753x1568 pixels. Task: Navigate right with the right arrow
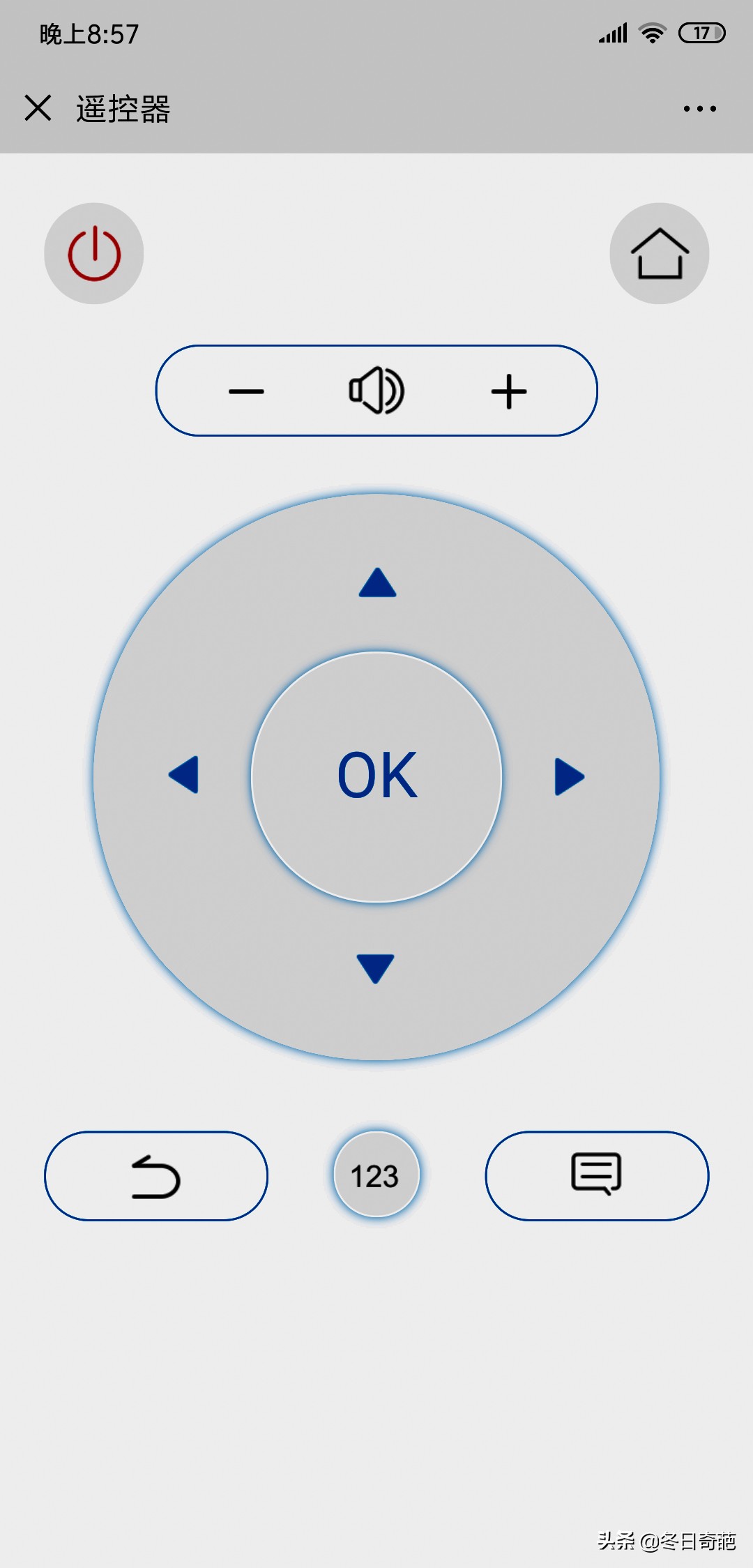(x=569, y=776)
